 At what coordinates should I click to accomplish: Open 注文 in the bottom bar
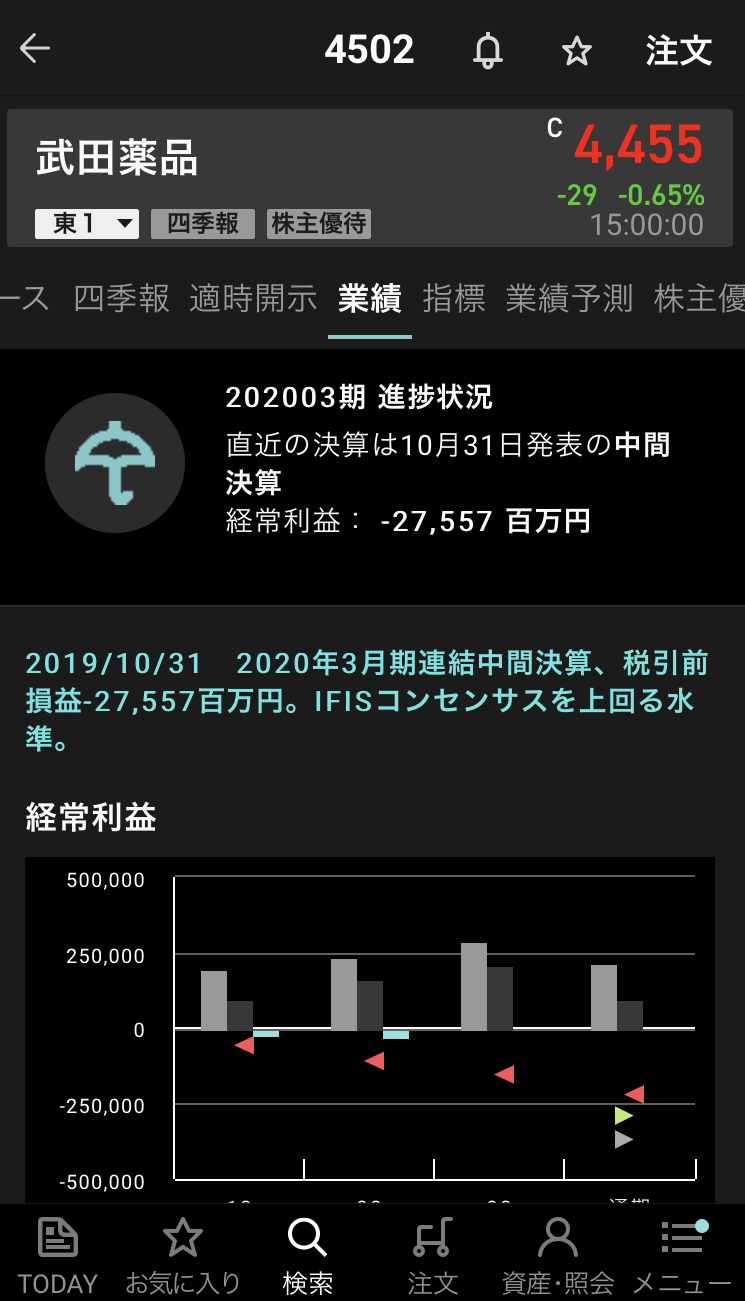[x=432, y=1255]
